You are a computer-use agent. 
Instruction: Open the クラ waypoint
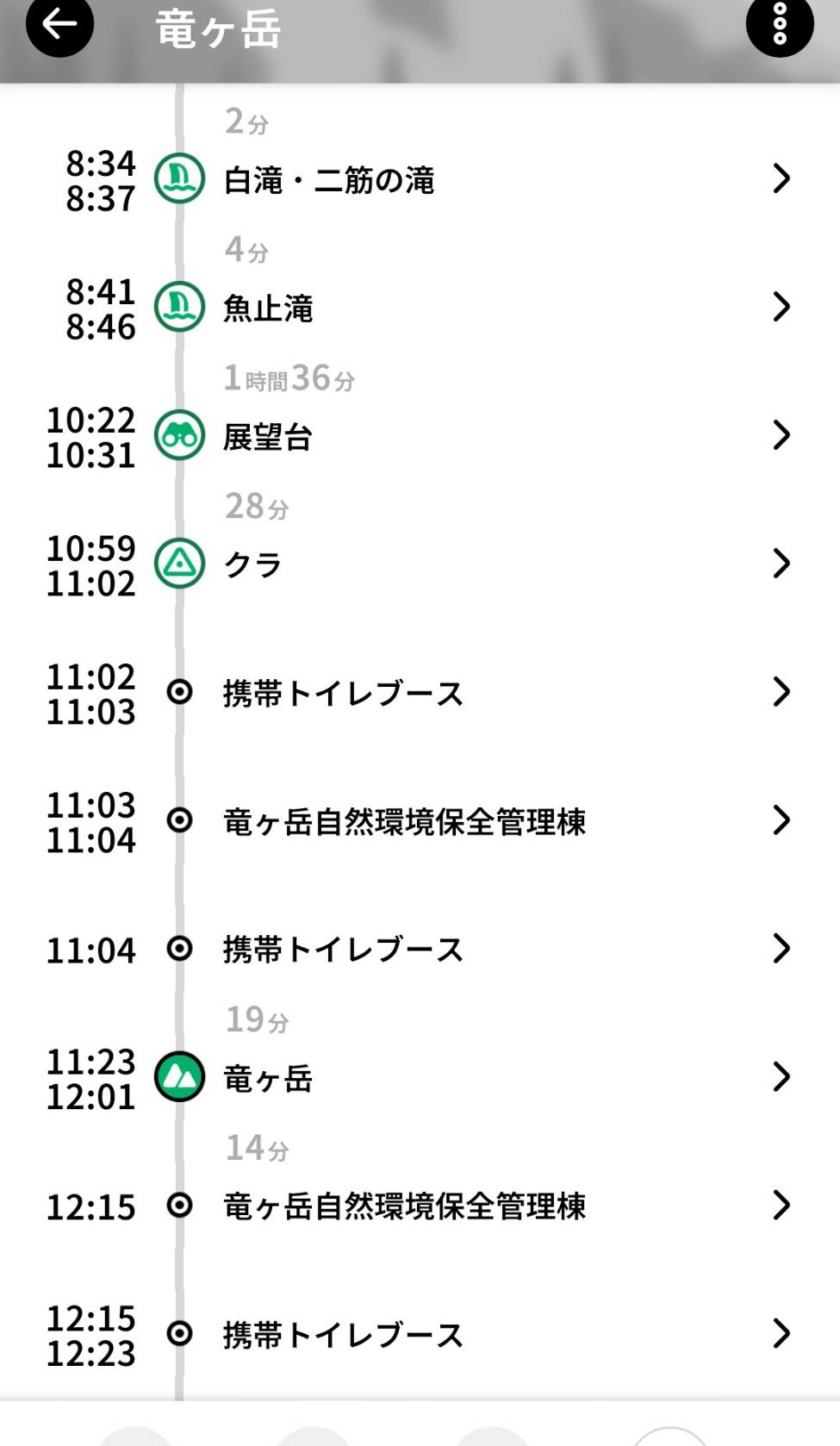(x=420, y=564)
